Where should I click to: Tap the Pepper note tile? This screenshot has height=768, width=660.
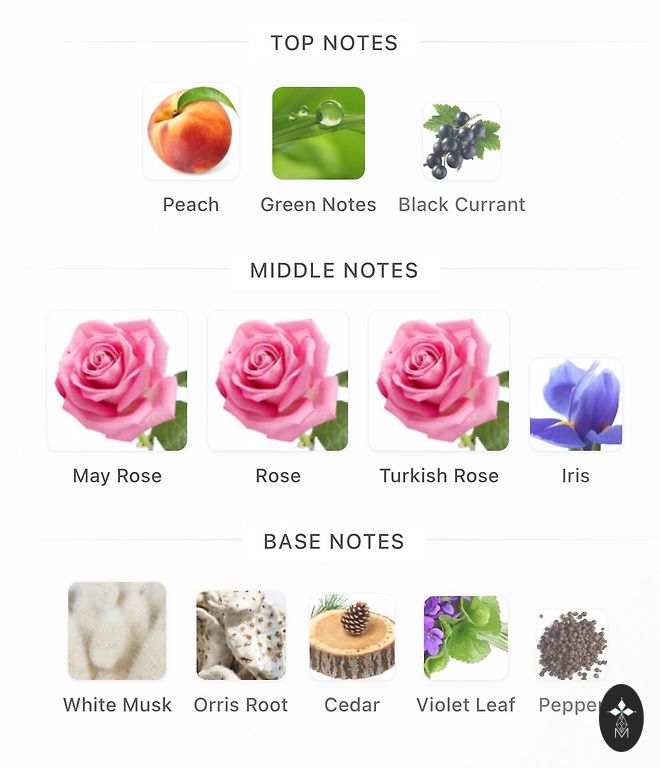(x=572, y=646)
